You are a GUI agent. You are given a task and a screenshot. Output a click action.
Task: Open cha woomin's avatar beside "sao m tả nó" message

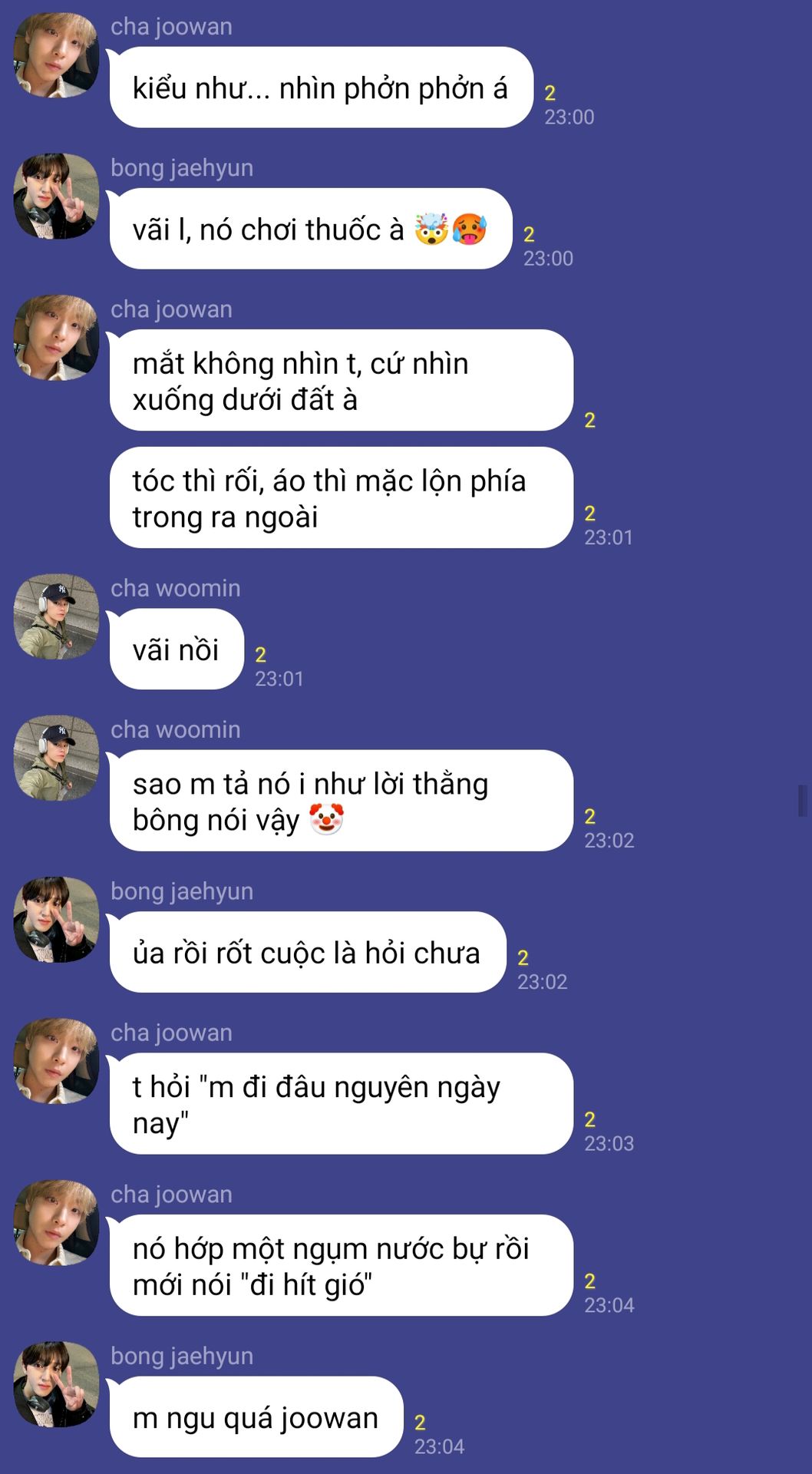click(x=56, y=758)
